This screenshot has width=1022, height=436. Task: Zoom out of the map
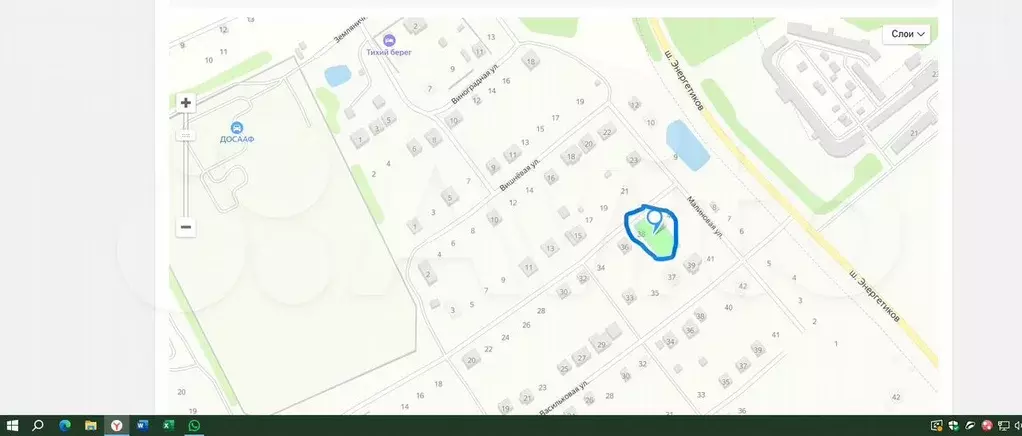186,227
